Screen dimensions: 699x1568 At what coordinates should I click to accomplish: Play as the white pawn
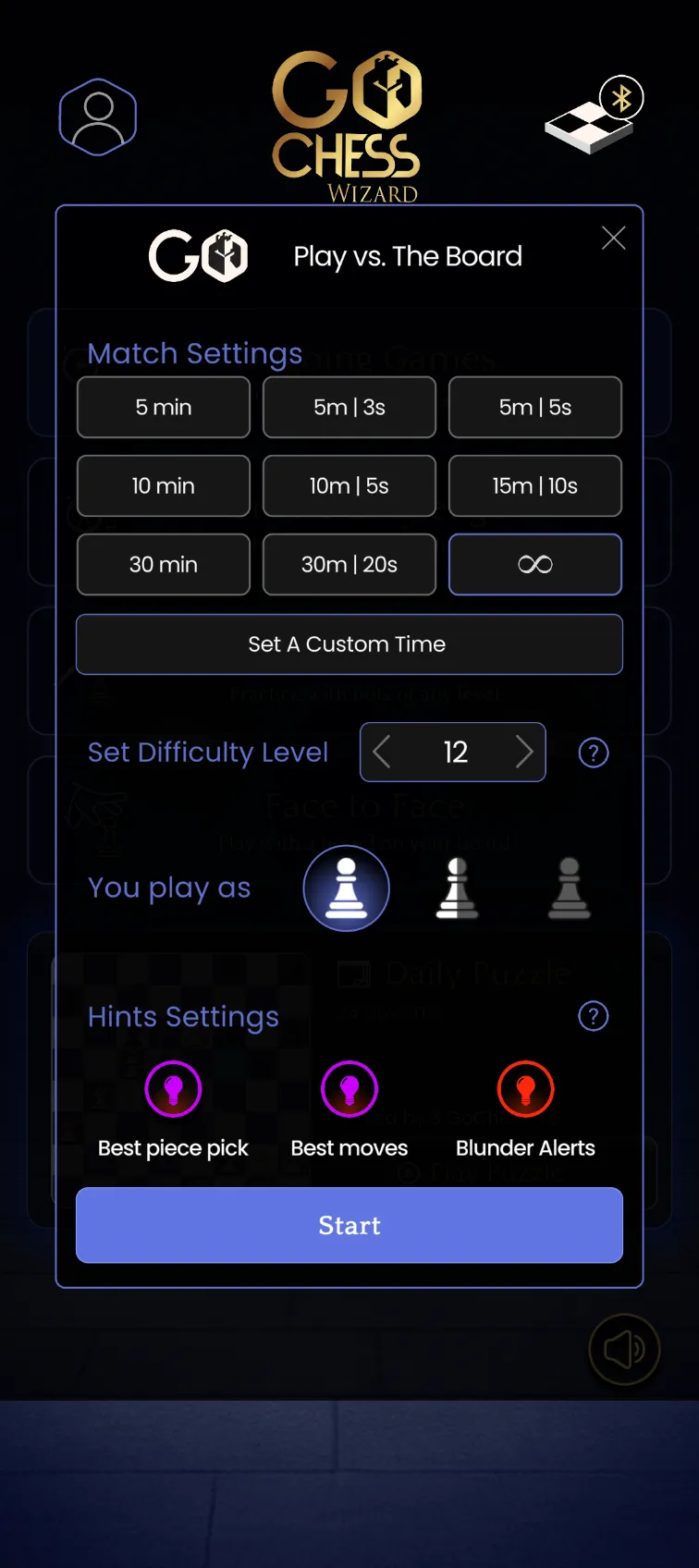(347, 888)
